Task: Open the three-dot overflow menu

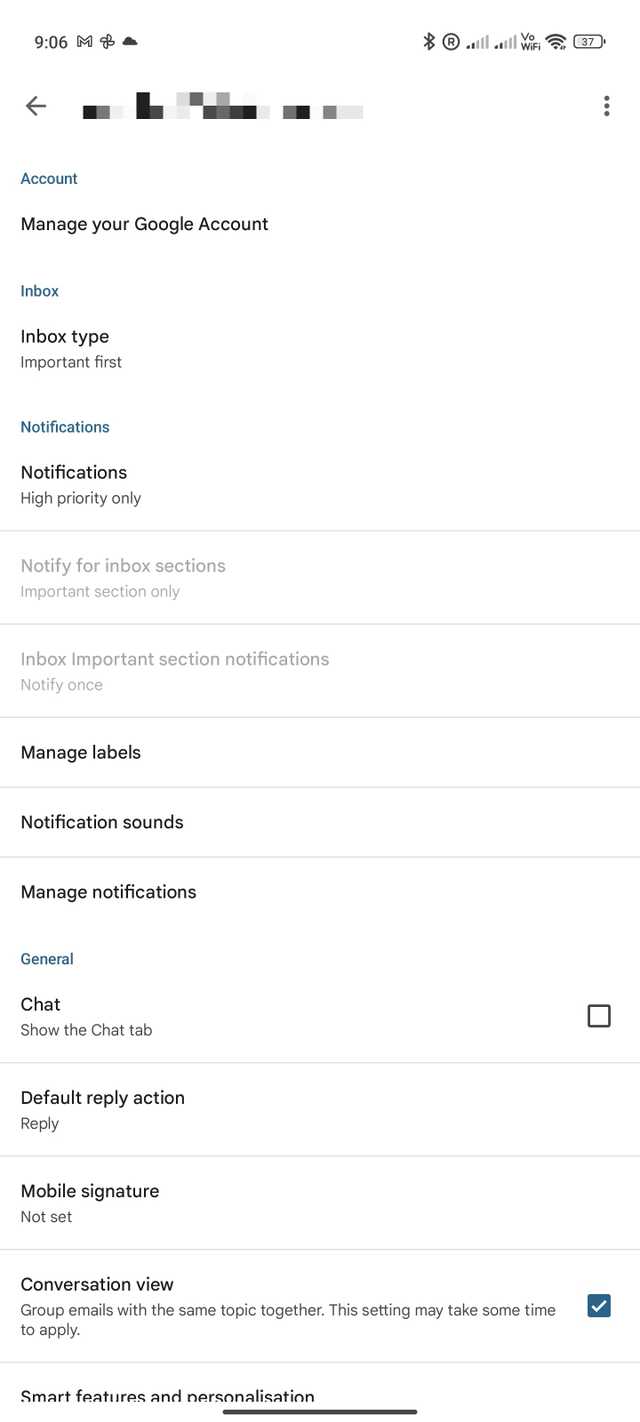Action: pyautogui.click(x=606, y=106)
